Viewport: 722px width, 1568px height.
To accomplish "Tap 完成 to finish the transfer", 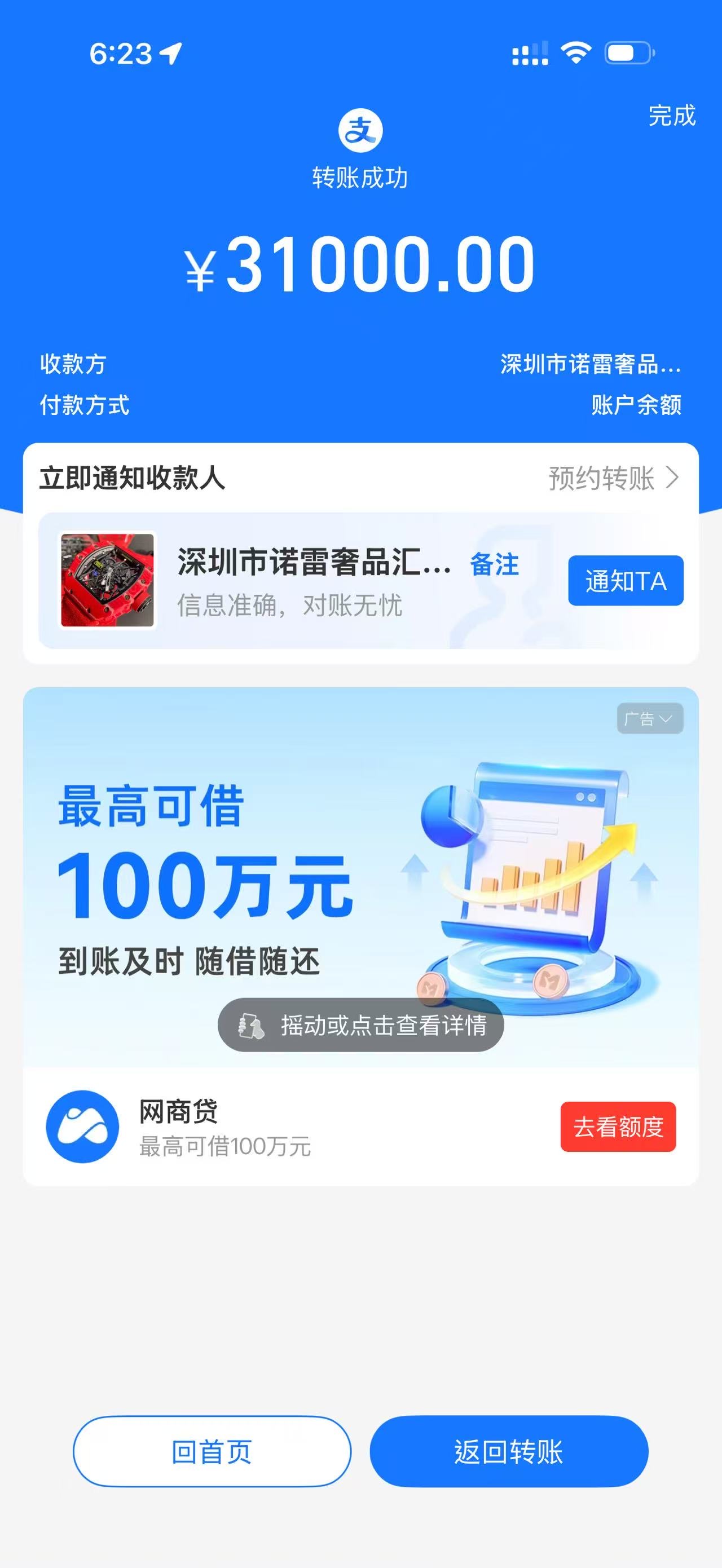I will (x=671, y=116).
